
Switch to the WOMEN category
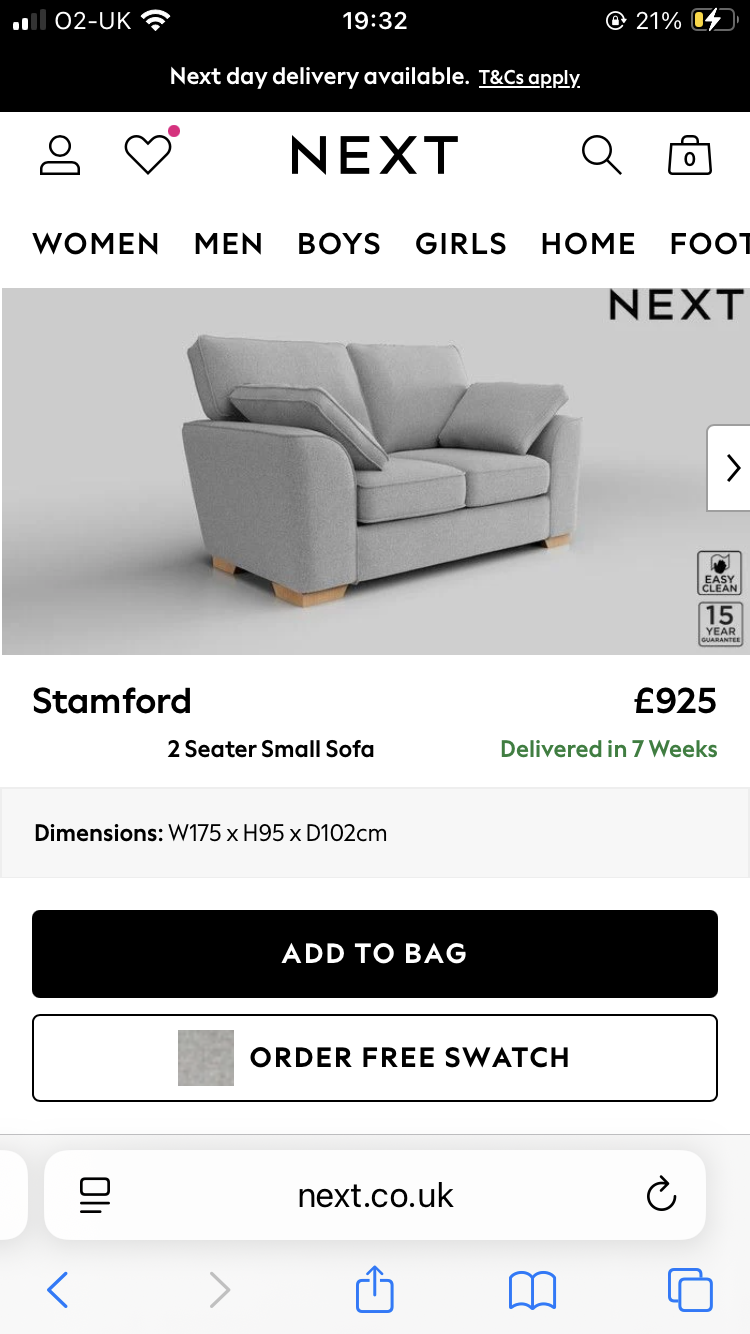tap(96, 244)
